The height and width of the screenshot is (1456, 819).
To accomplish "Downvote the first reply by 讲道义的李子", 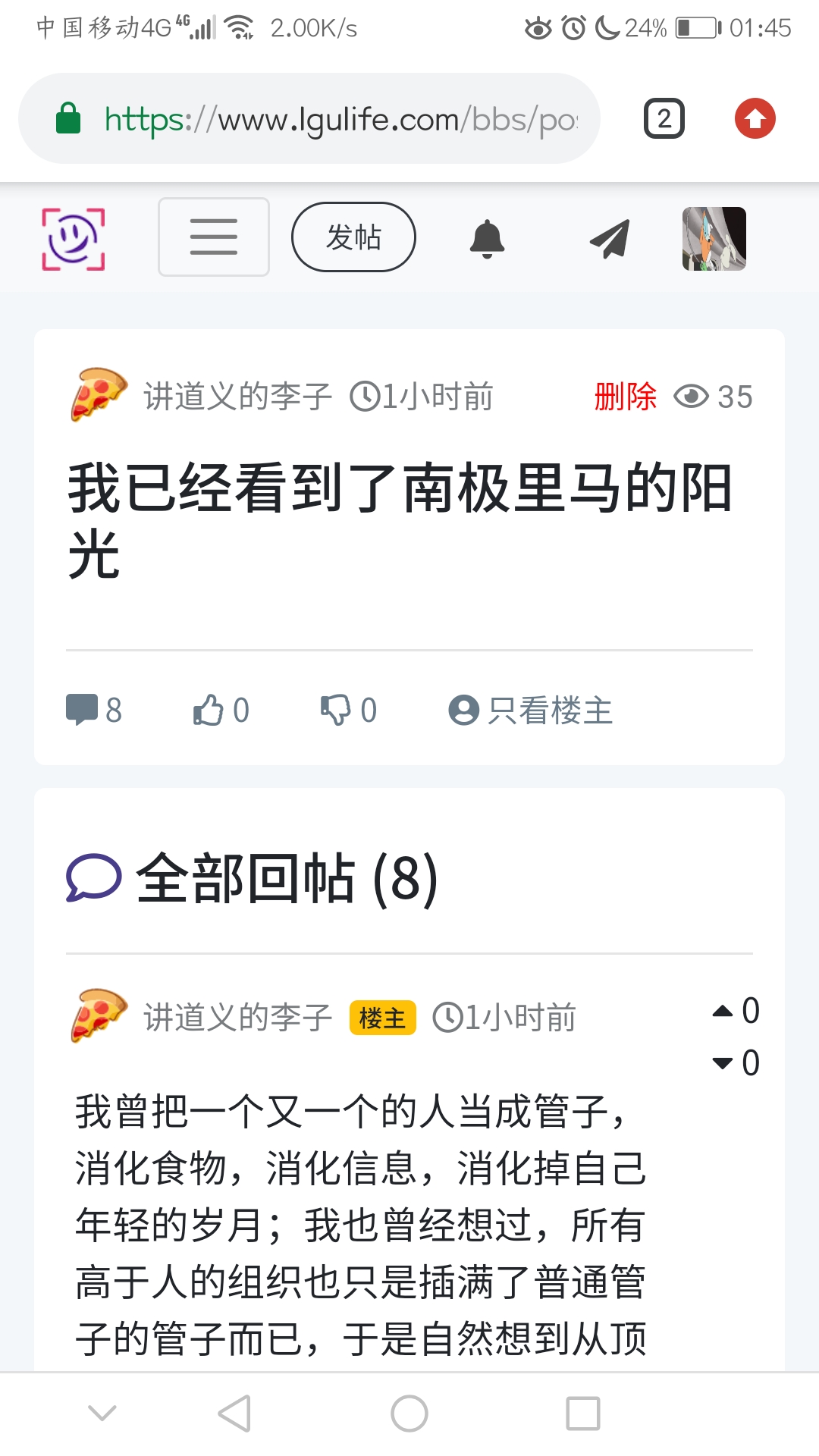I will 723,1063.
